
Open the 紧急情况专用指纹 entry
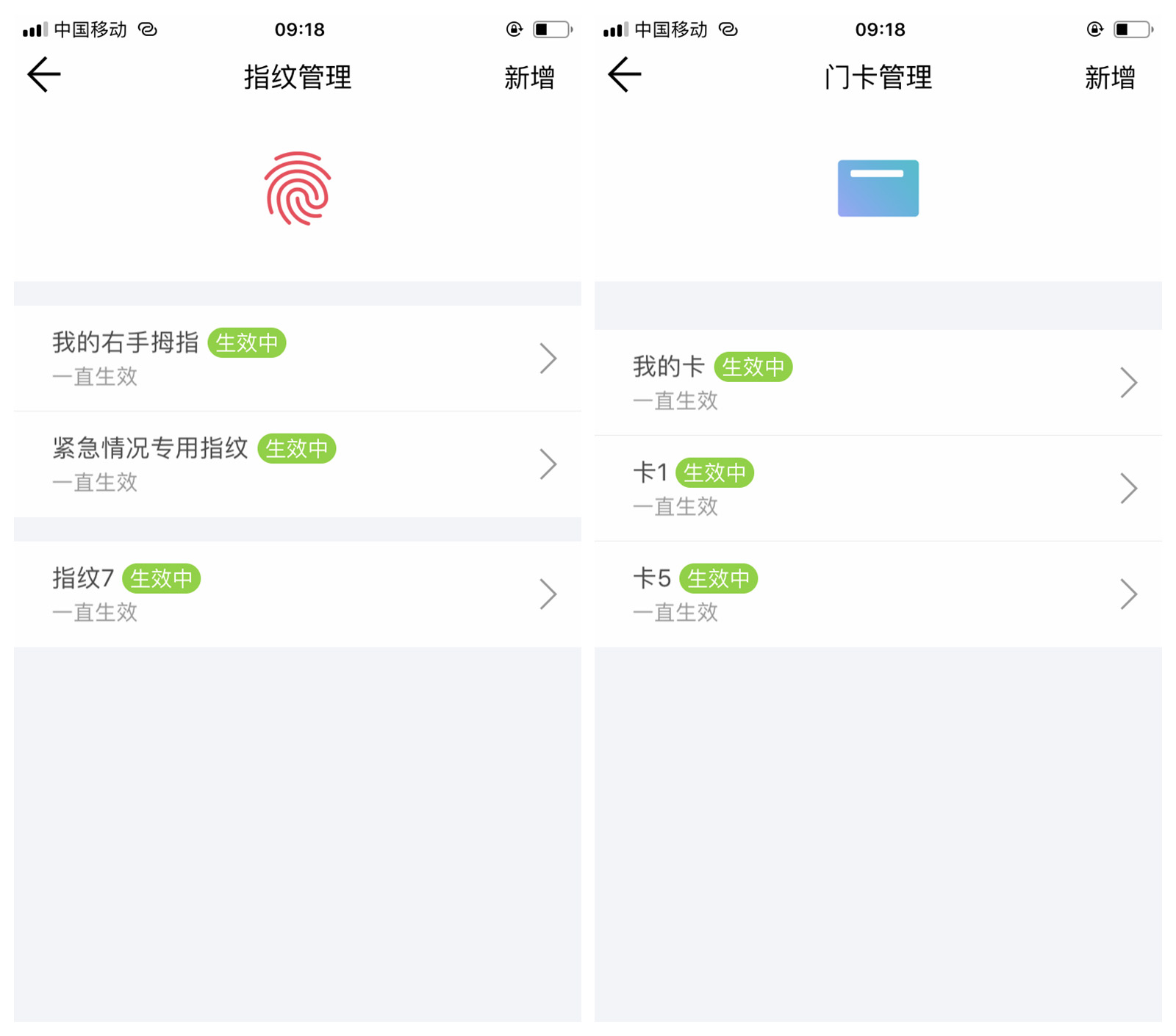tap(297, 464)
